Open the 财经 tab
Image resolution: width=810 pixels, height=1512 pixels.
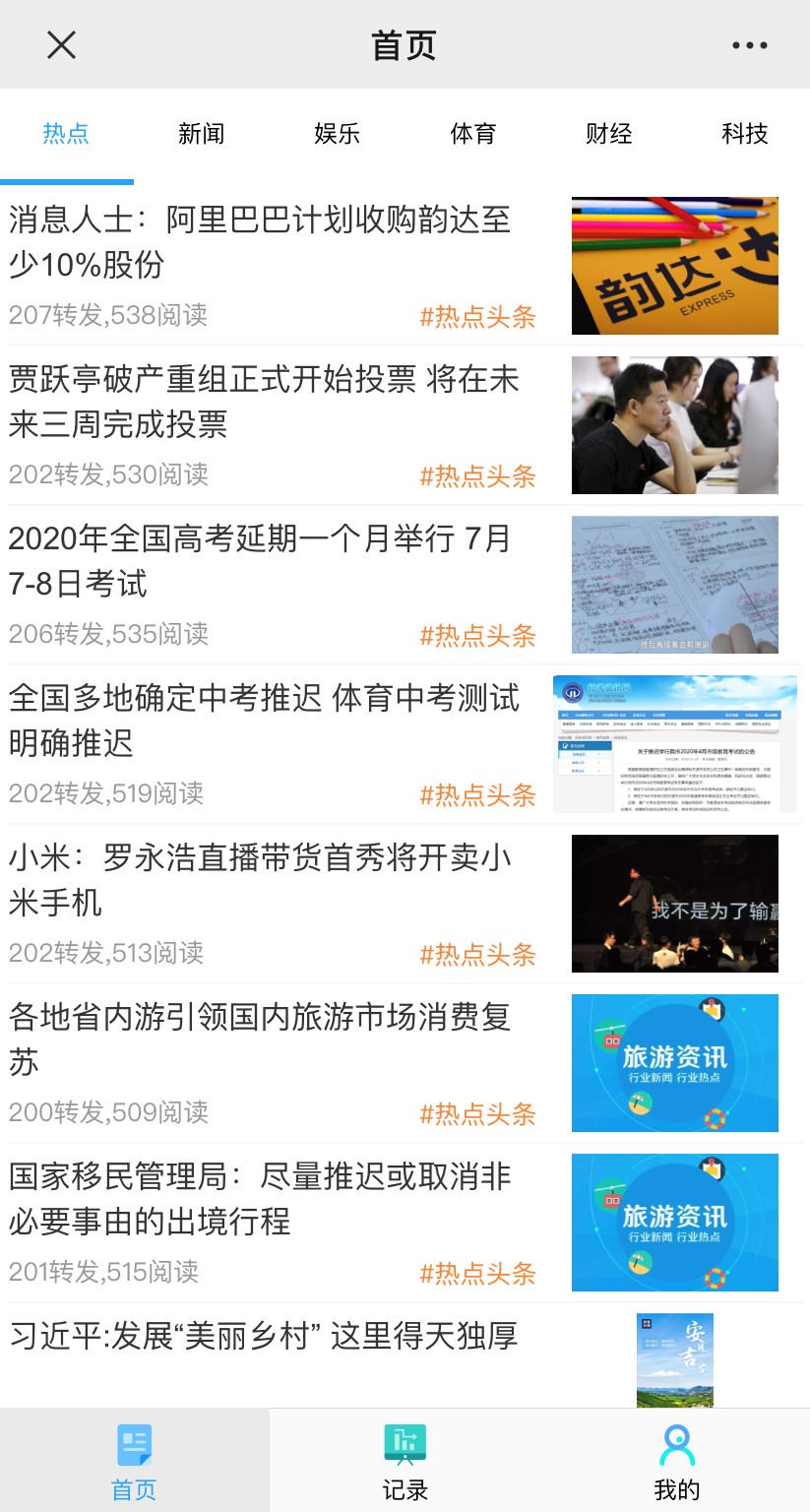609,134
